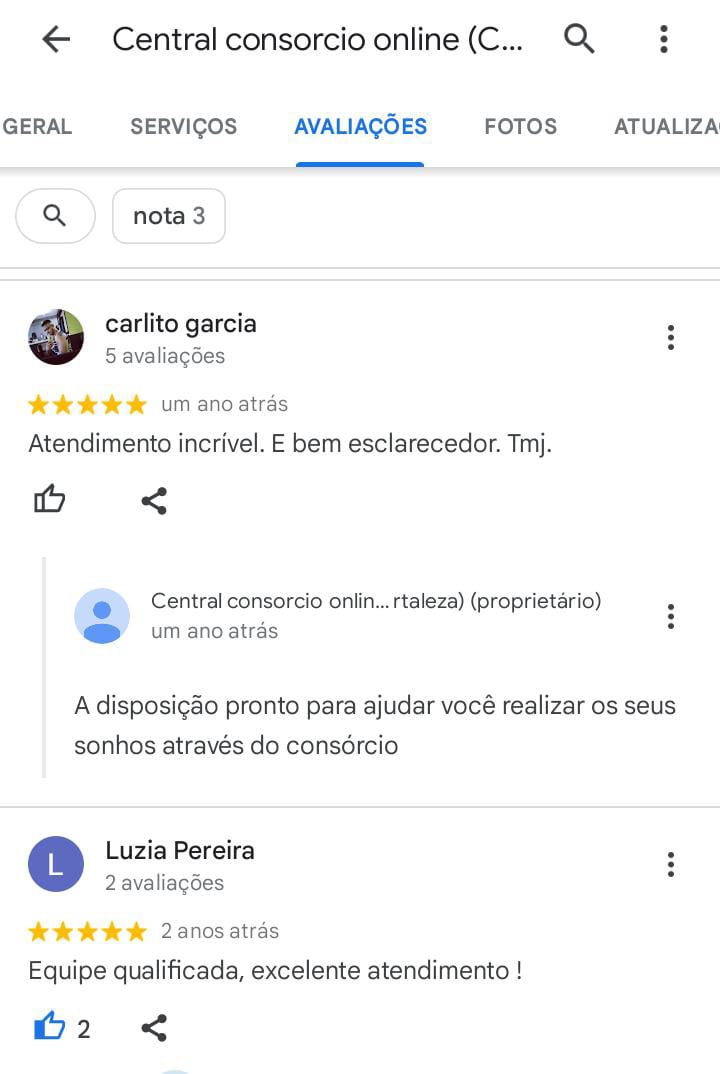Filter reviews by the nota chip
The height and width of the screenshot is (1074, 720).
click(x=168, y=216)
